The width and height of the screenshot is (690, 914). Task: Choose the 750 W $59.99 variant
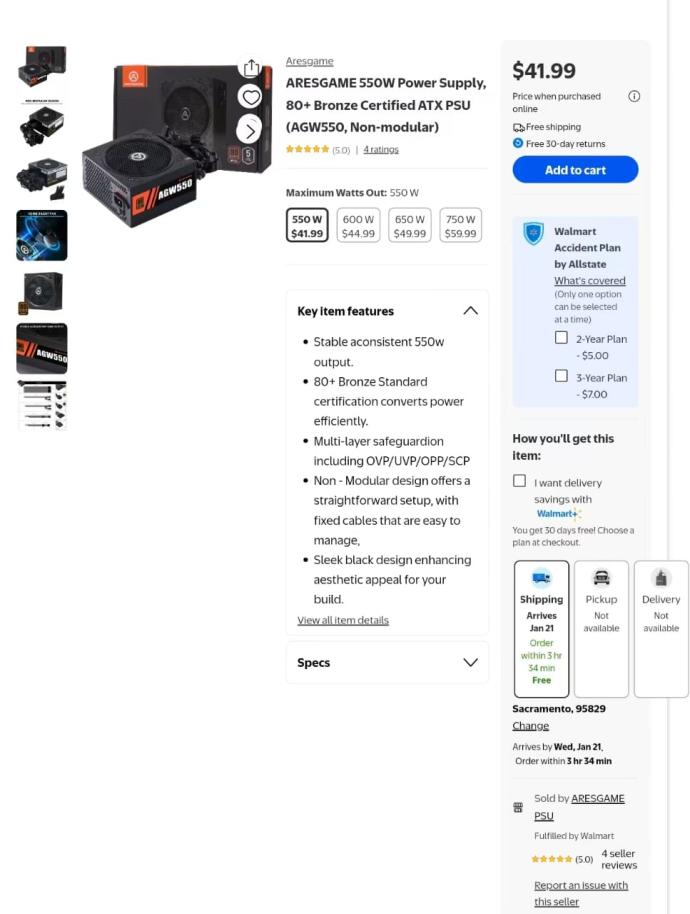point(460,226)
